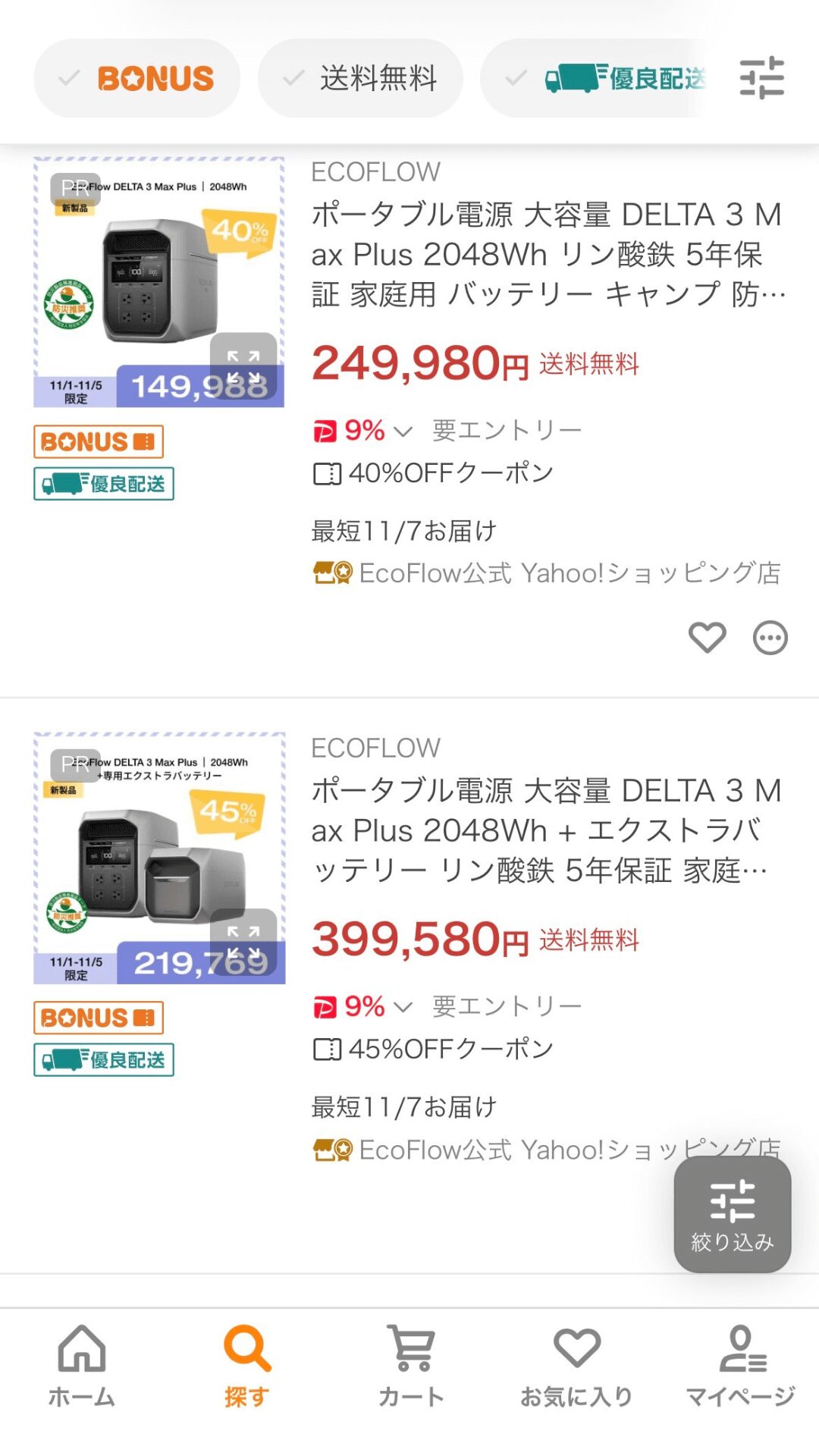The image size is (819, 1456).
Task: Open more options for the first product
Action: [770, 638]
